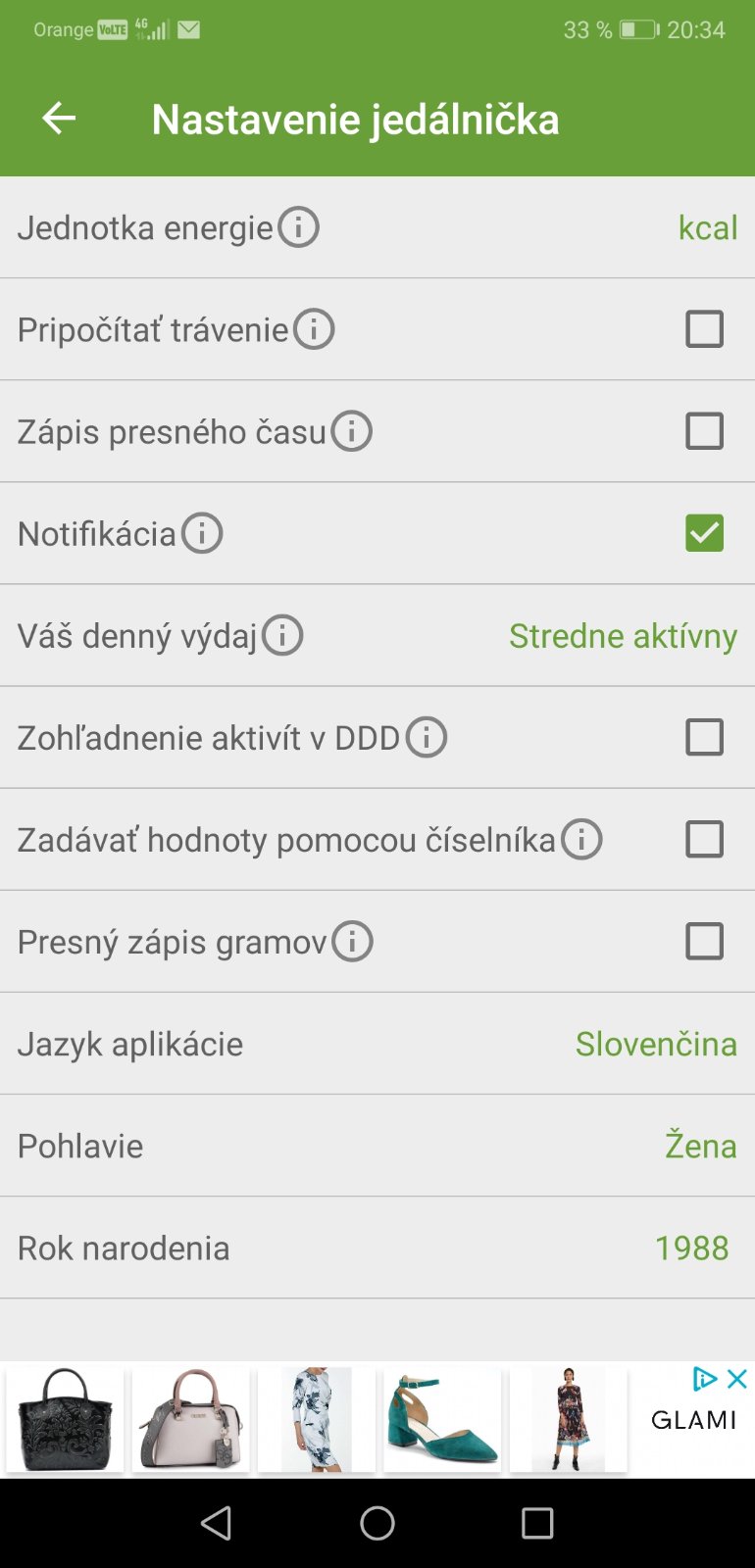
Task: Select the Pohlavie setting row
Action: click(x=377, y=1146)
